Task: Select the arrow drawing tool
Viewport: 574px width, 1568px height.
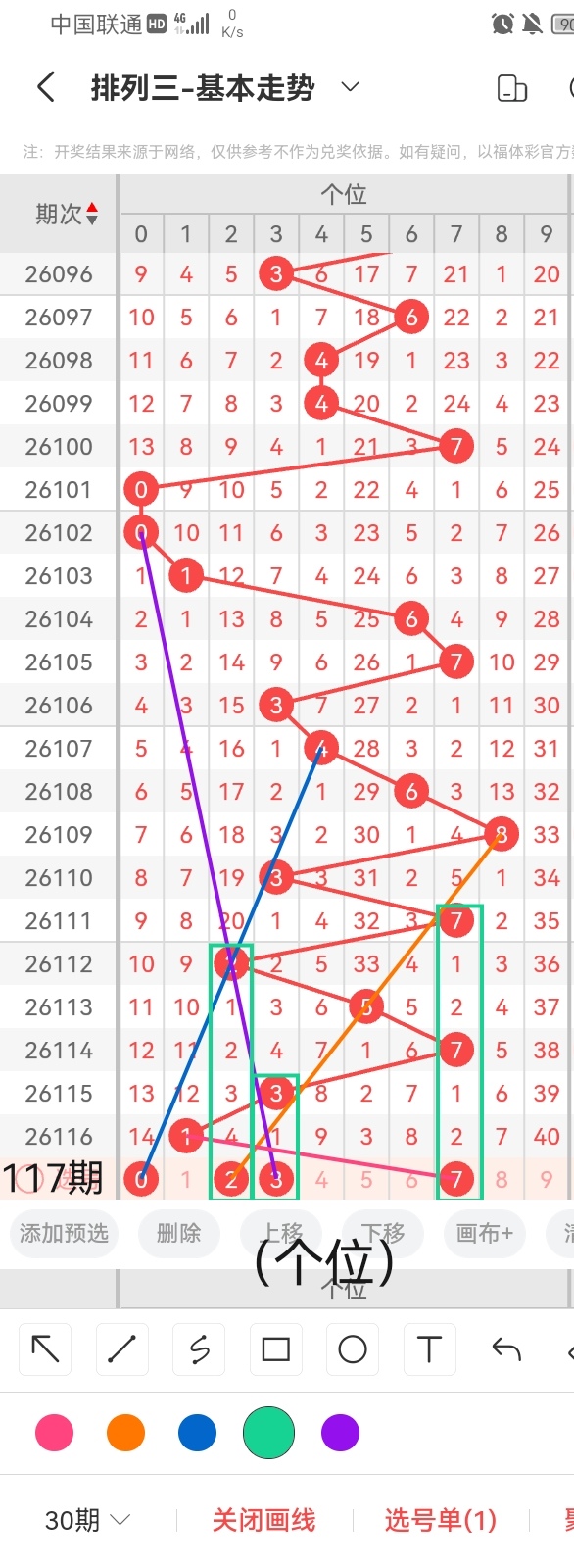Action: (45, 1349)
